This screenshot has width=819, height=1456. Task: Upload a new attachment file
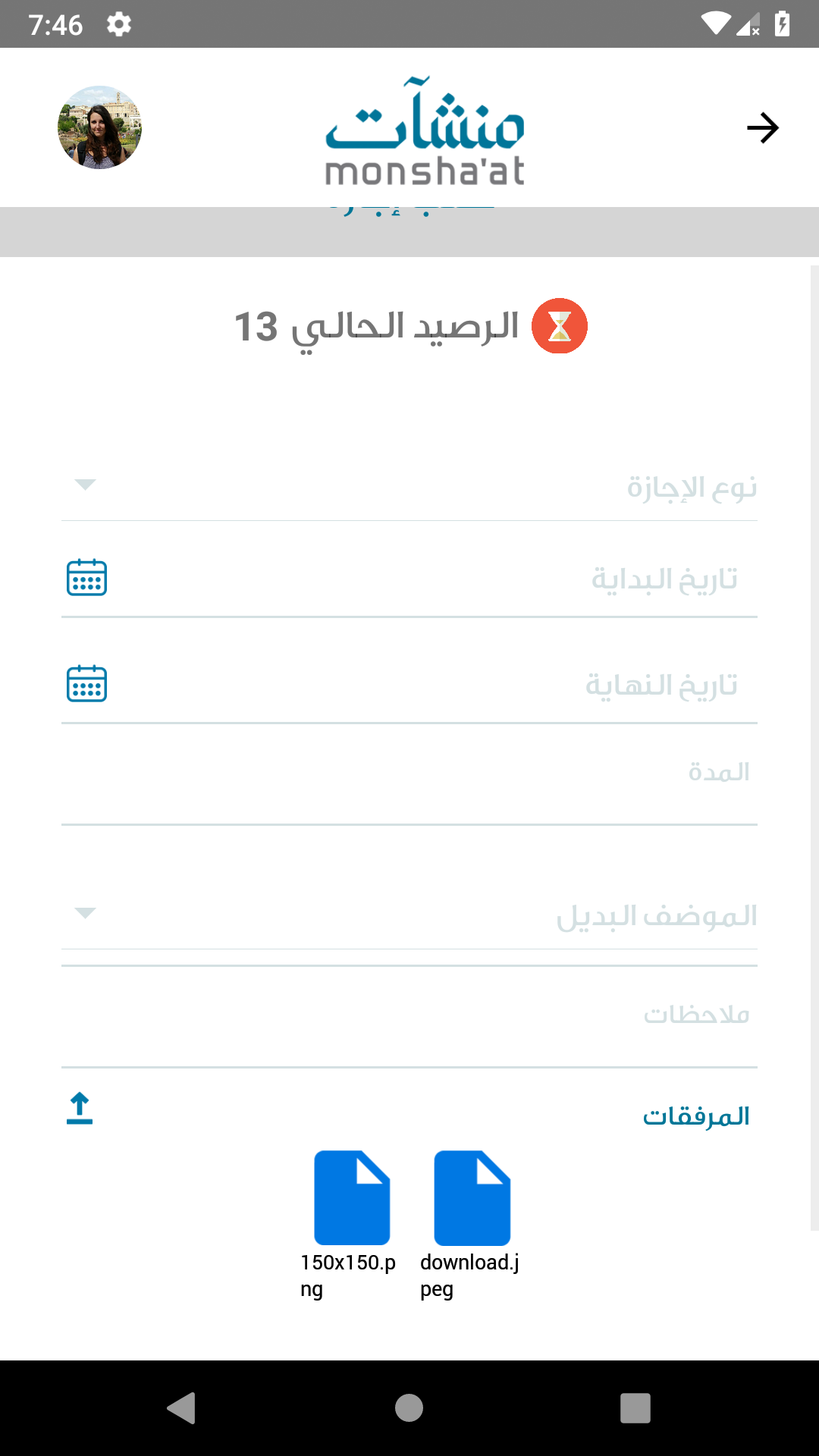click(80, 1108)
